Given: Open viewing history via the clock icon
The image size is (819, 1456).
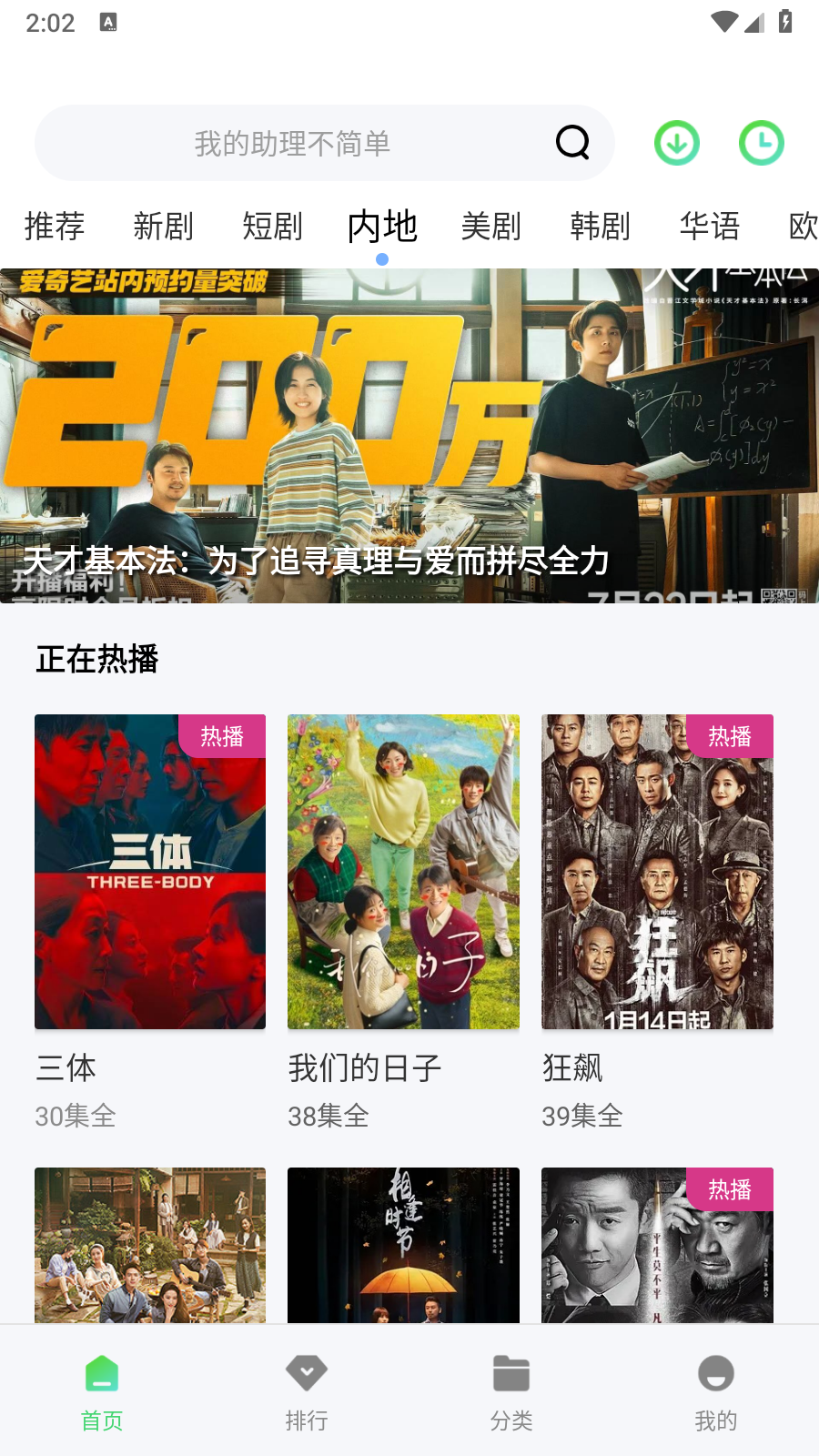Looking at the screenshot, I should click(761, 143).
